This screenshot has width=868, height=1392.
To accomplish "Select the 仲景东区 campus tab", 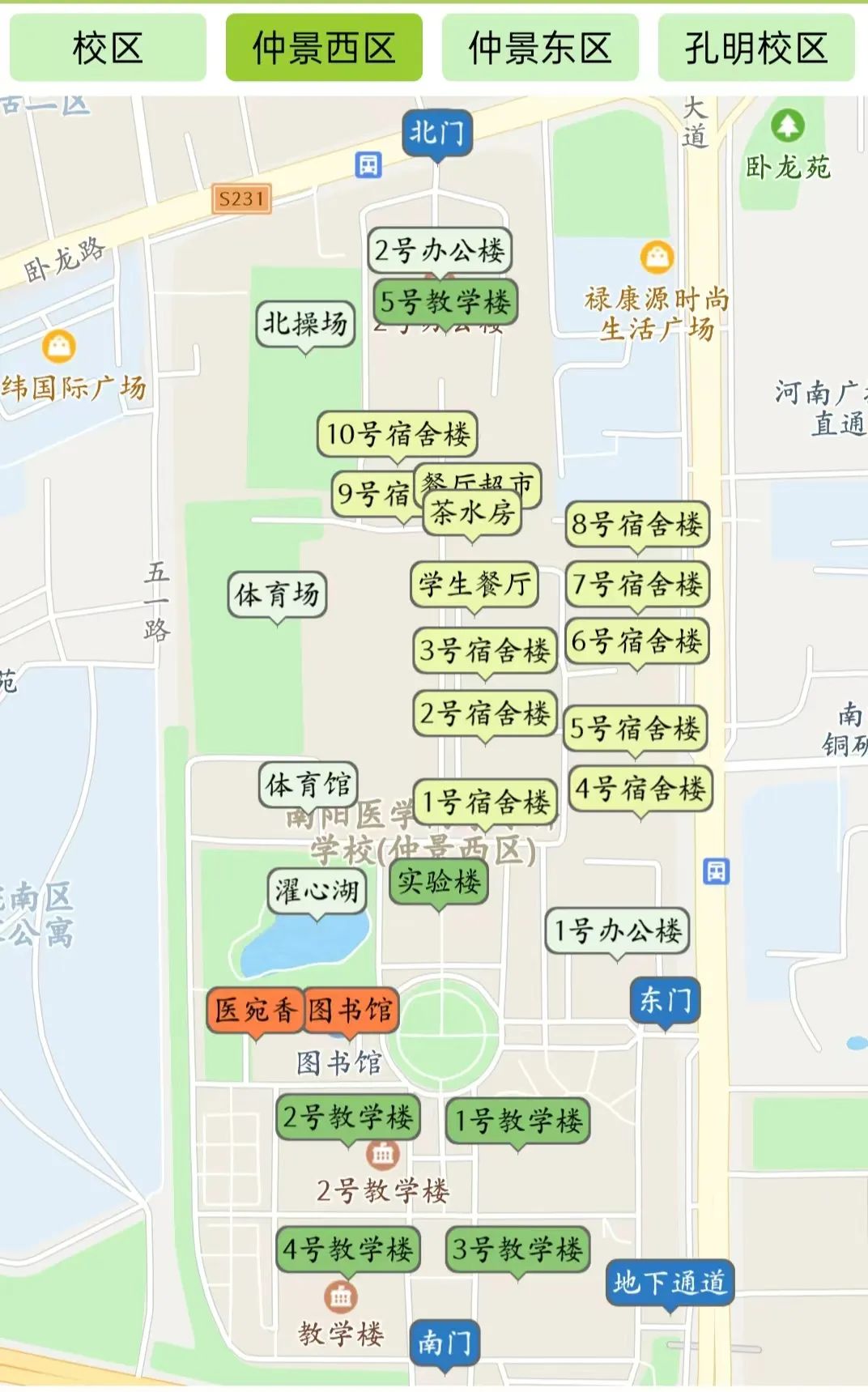I will click(x=540, y=48).
